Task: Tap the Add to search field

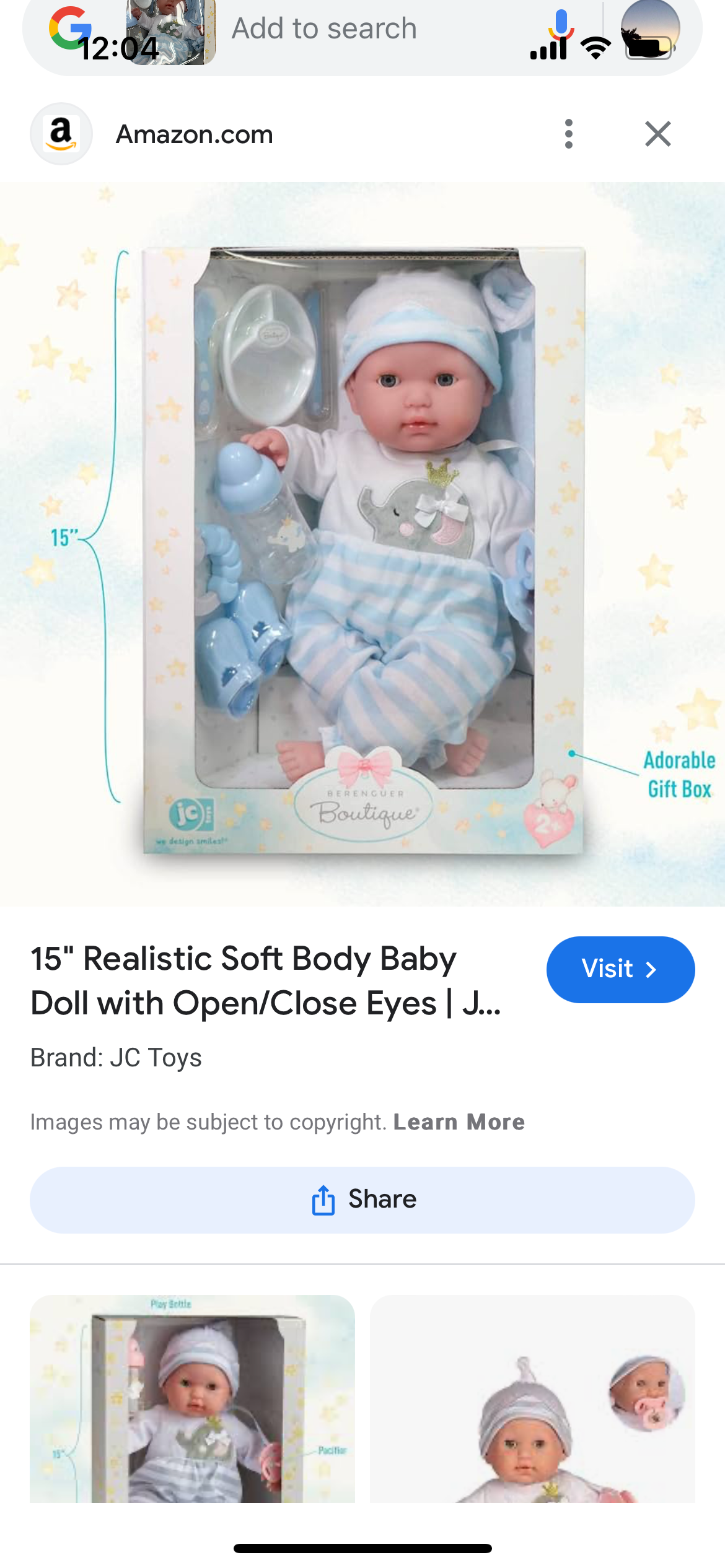Action: (347, 29)
